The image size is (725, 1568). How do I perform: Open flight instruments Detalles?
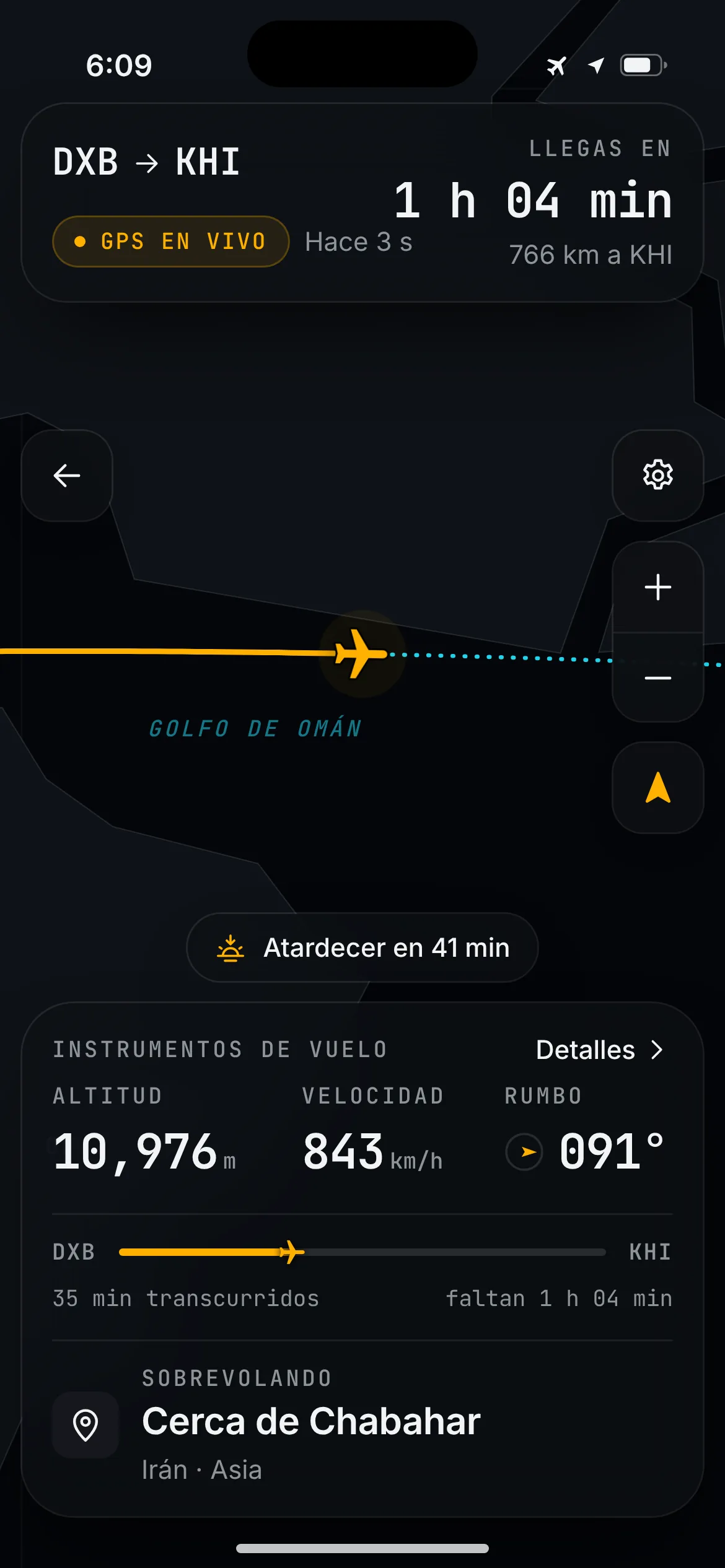click(599, 1050)
